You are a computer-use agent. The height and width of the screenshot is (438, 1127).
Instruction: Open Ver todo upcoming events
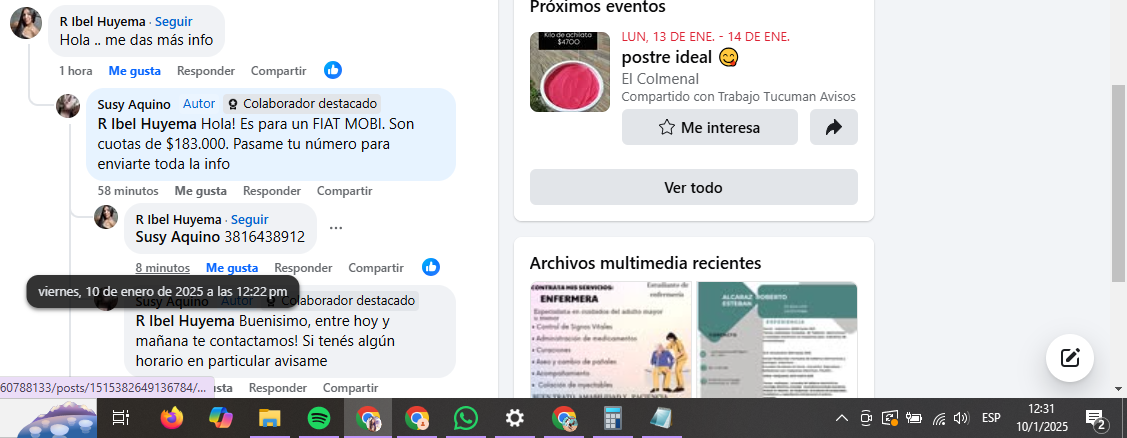point(693,187)
